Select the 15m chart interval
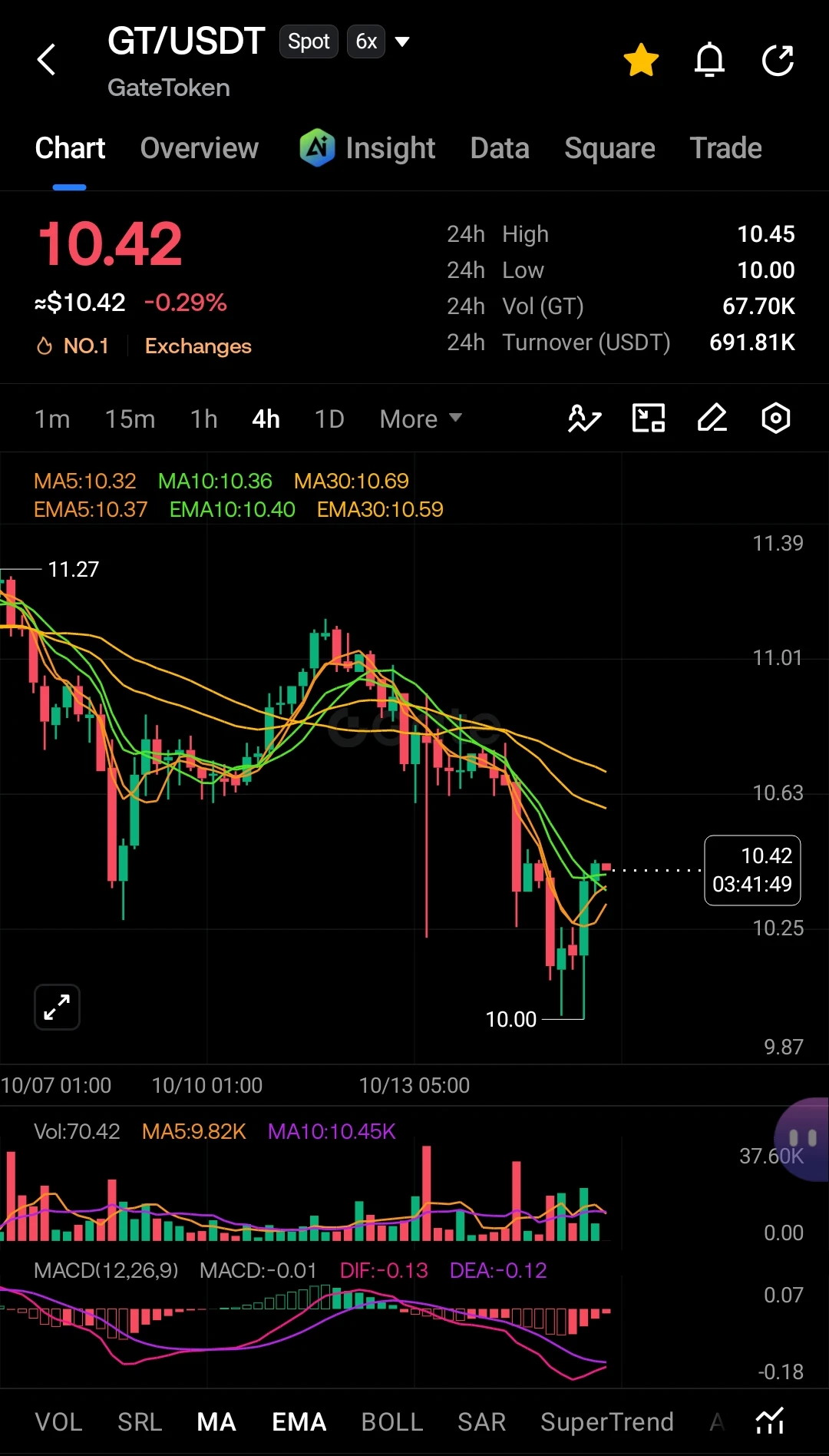The height and width of the screenshot is (1456, 829). point(130,419)
